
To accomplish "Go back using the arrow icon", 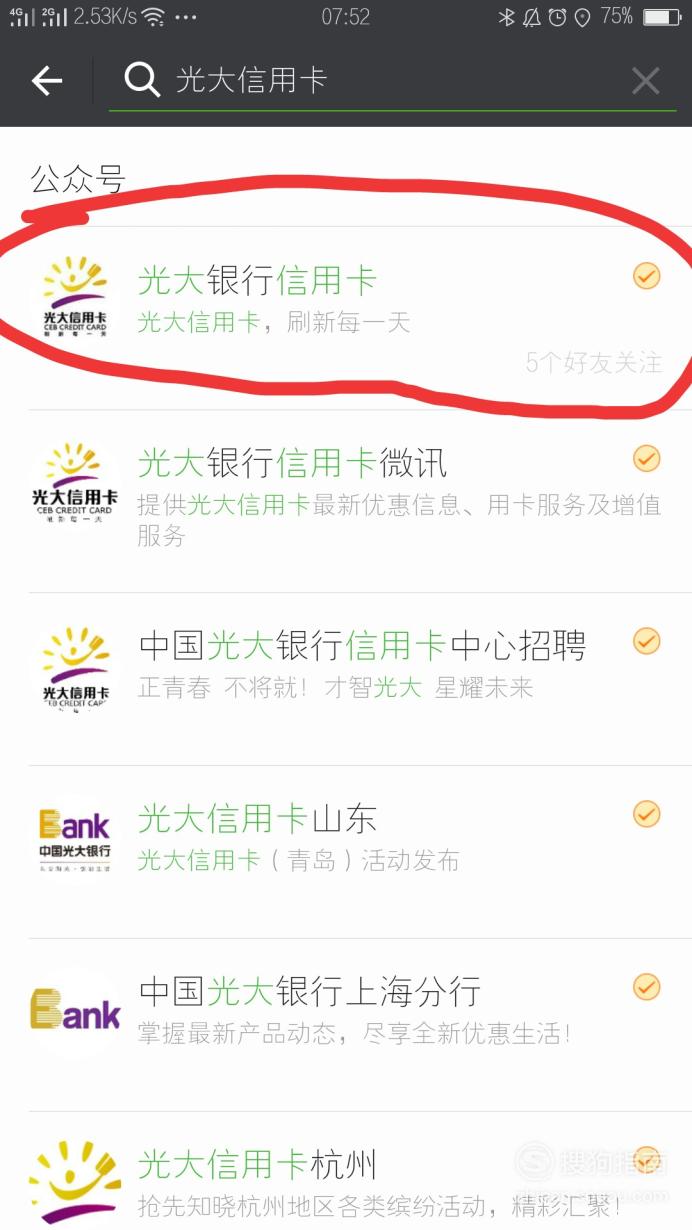I will point(47,81).
